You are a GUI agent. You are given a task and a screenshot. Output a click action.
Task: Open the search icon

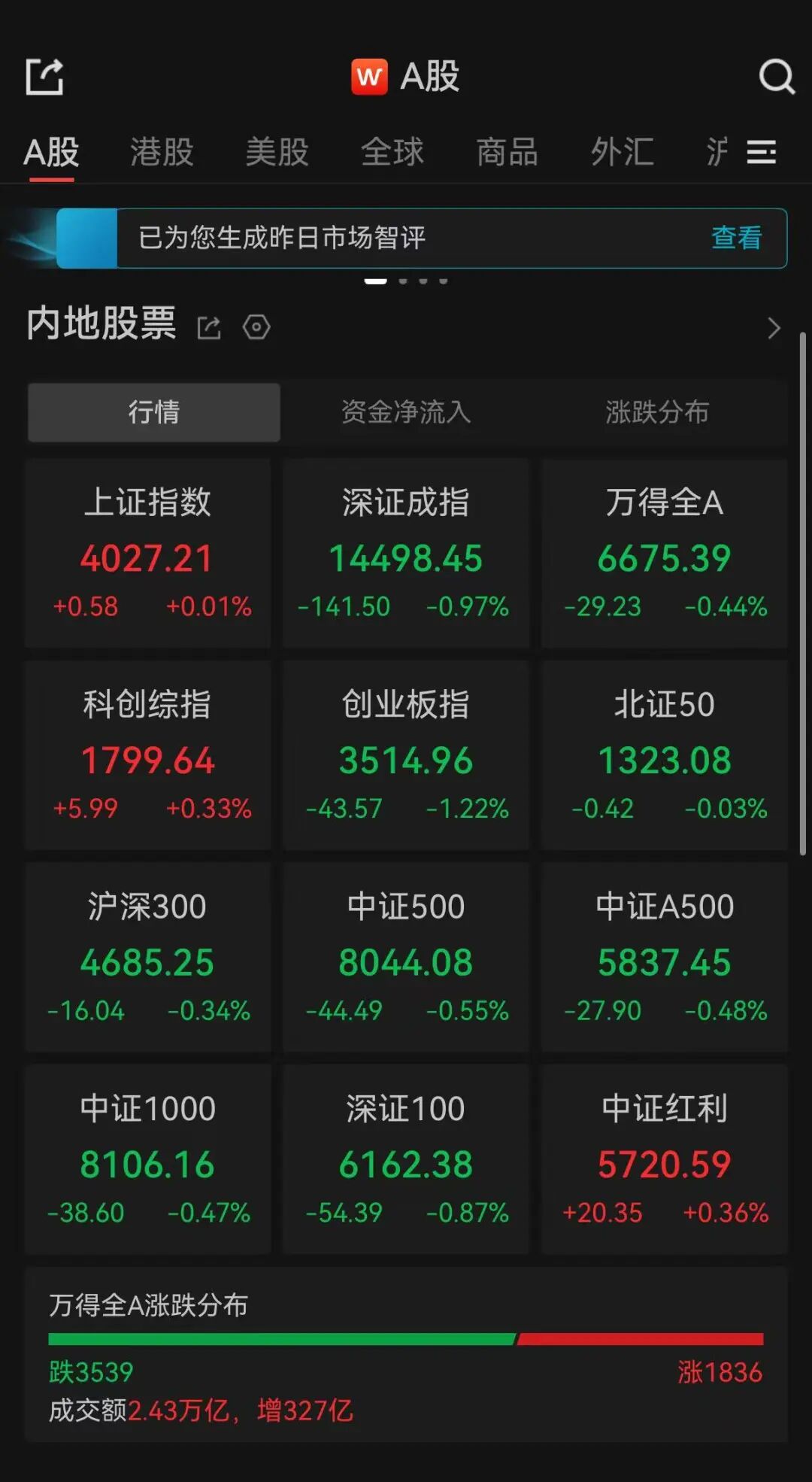coord(776,77)
